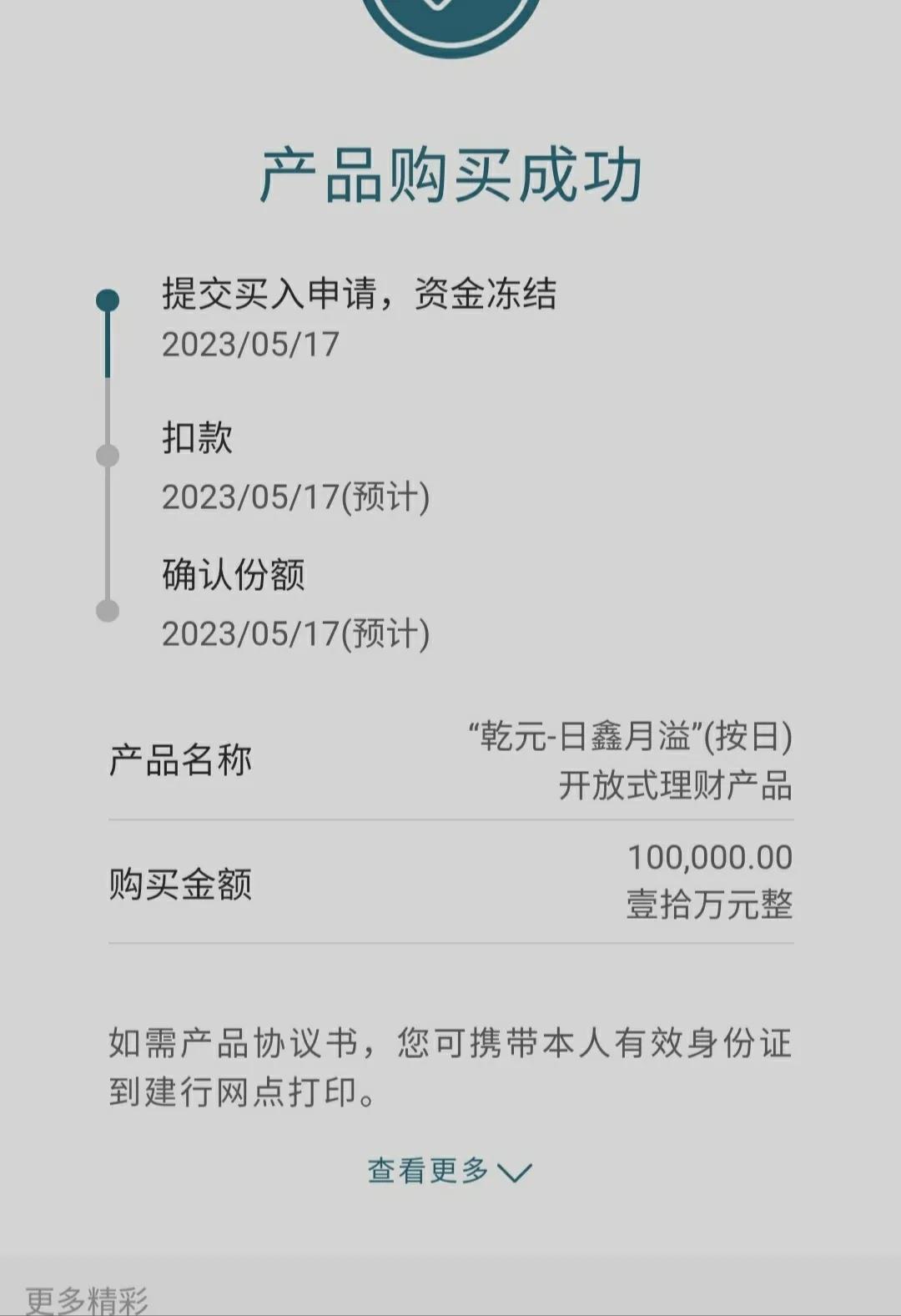Click the completed step marker at timeline top
The image size is (901, 1316).
(106, 300)
